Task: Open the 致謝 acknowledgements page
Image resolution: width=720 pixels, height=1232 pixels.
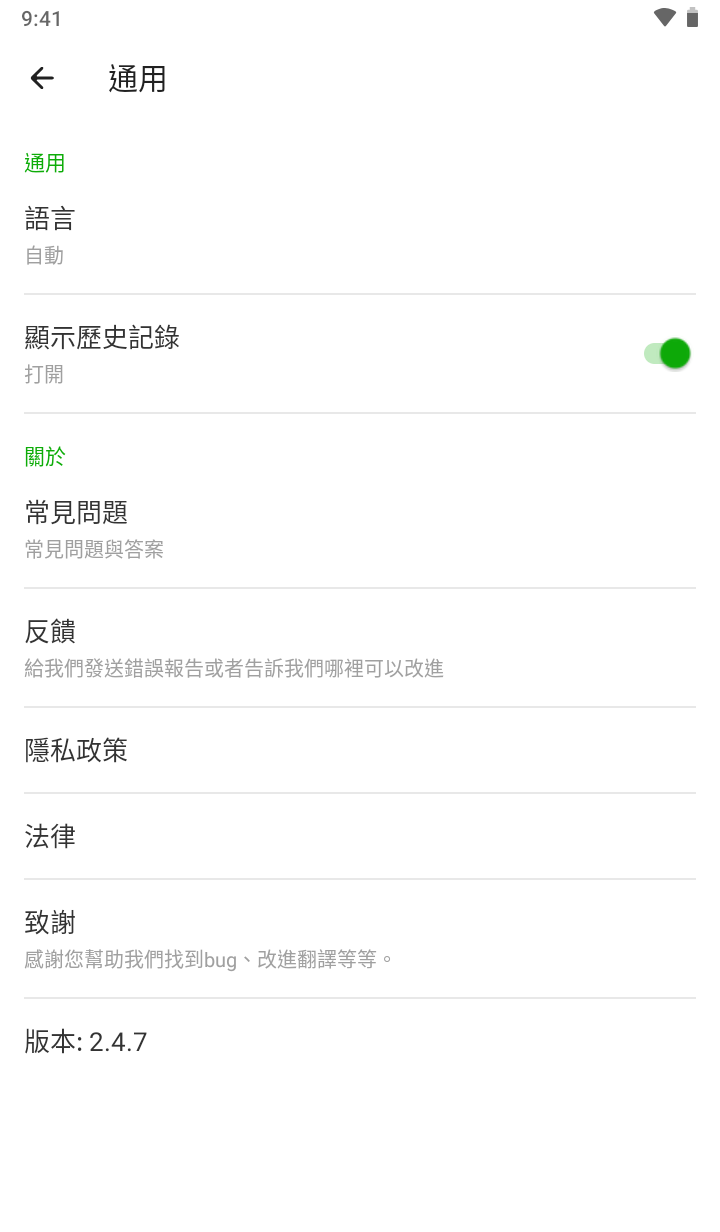Action: [360, 939]
